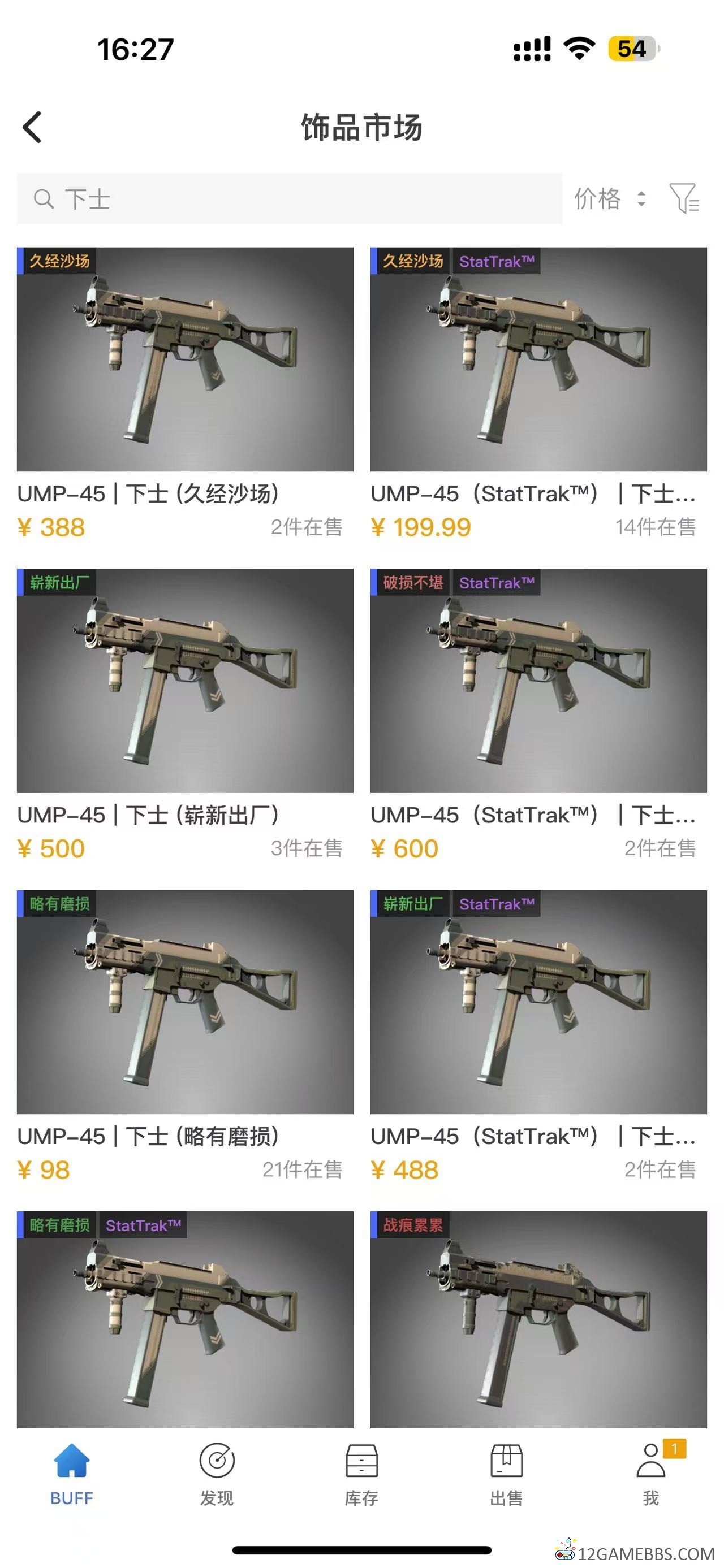Open the 我 profile tab

pos(652,1474)
